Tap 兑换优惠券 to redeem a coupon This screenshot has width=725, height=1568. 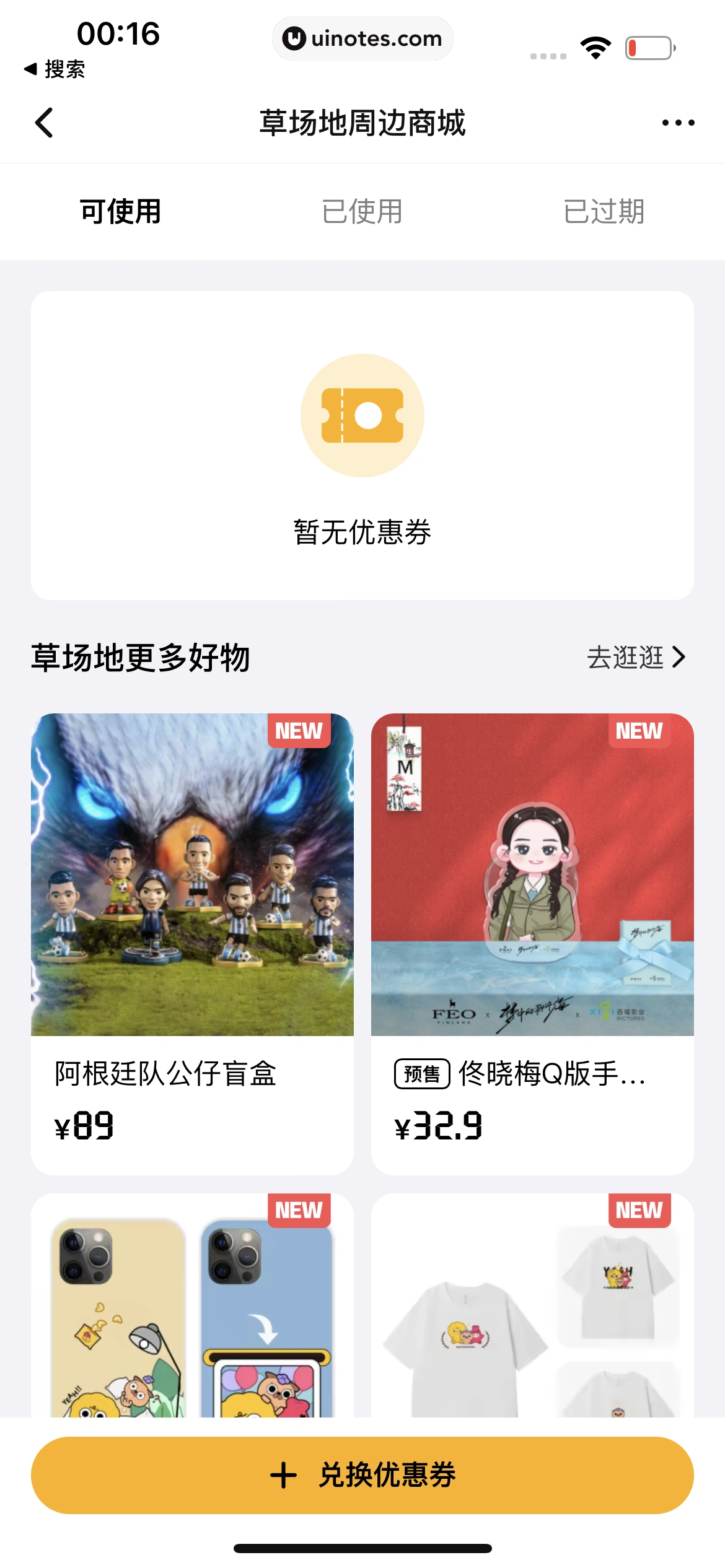[362, 1474]
